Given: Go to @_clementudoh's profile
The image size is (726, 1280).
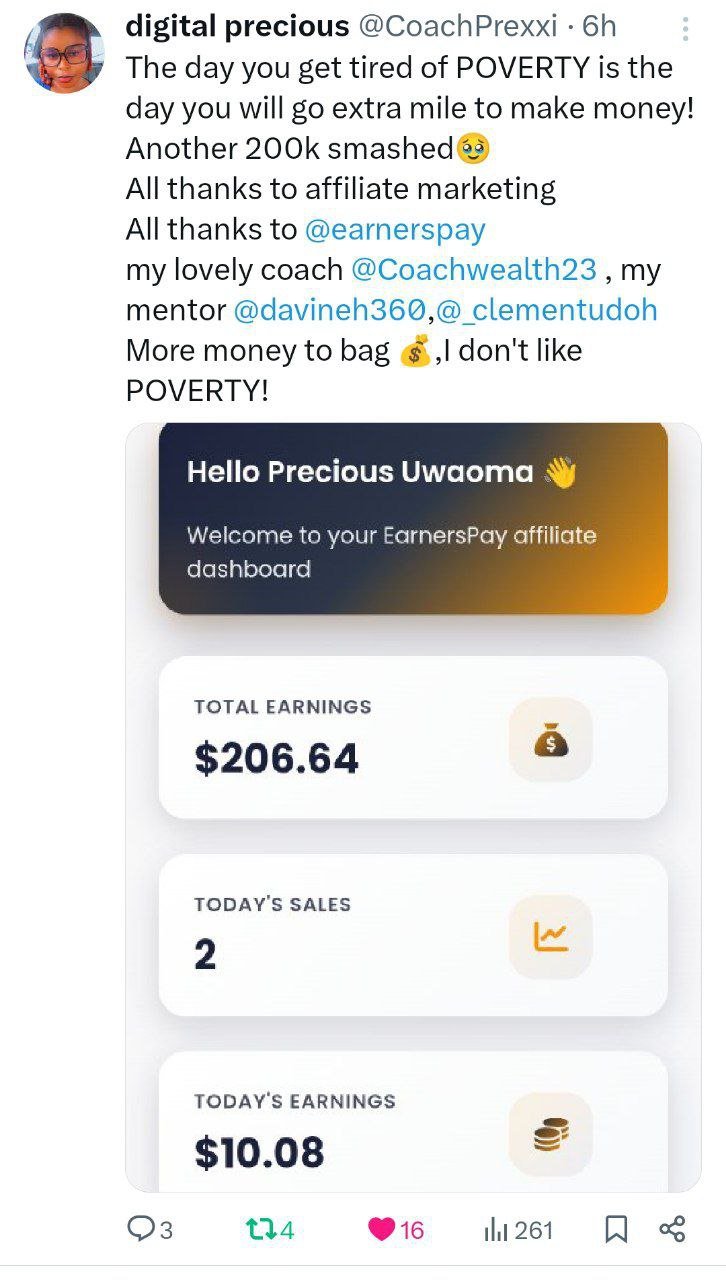Looking at the screenshot, I should (x=548, y=310).
